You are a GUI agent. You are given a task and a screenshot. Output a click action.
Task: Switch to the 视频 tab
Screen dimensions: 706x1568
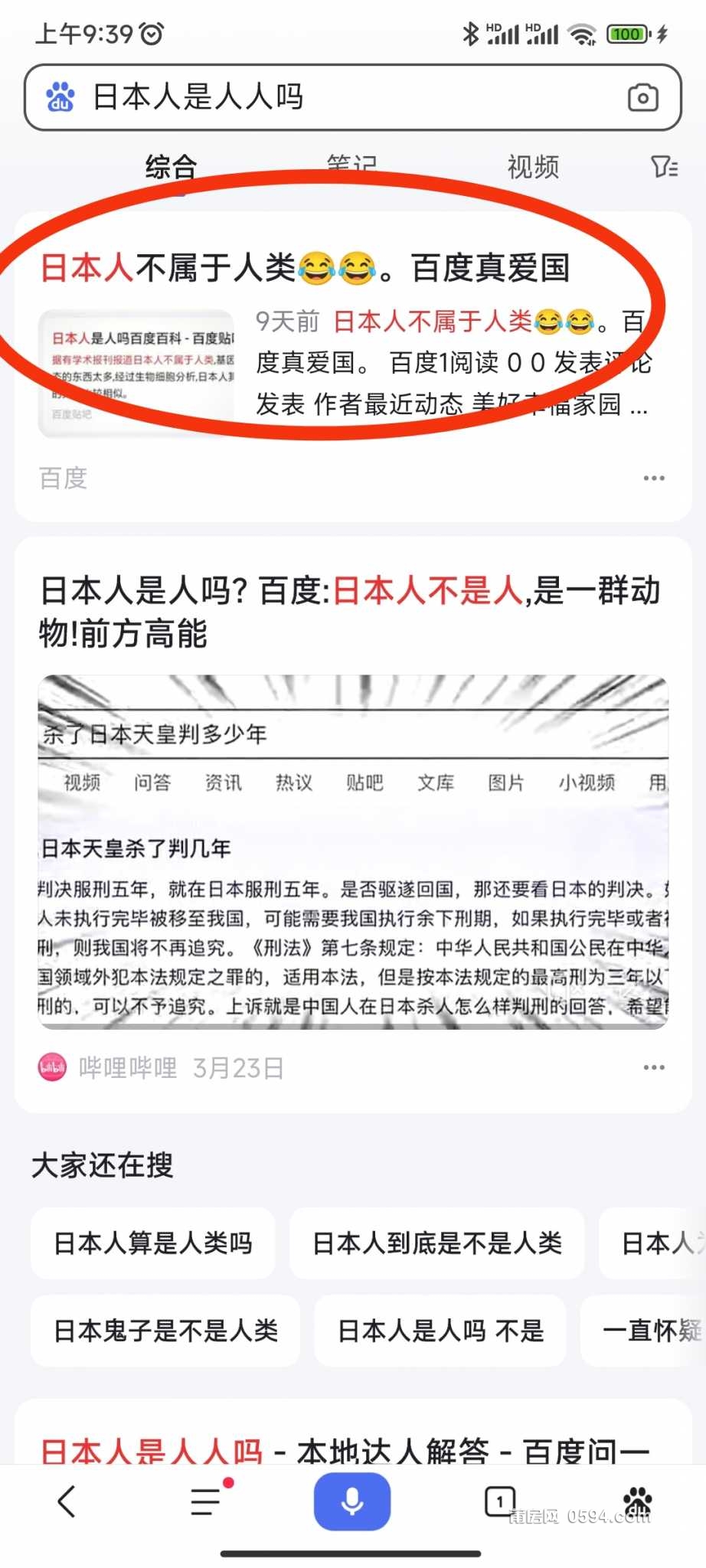(533, 166)
